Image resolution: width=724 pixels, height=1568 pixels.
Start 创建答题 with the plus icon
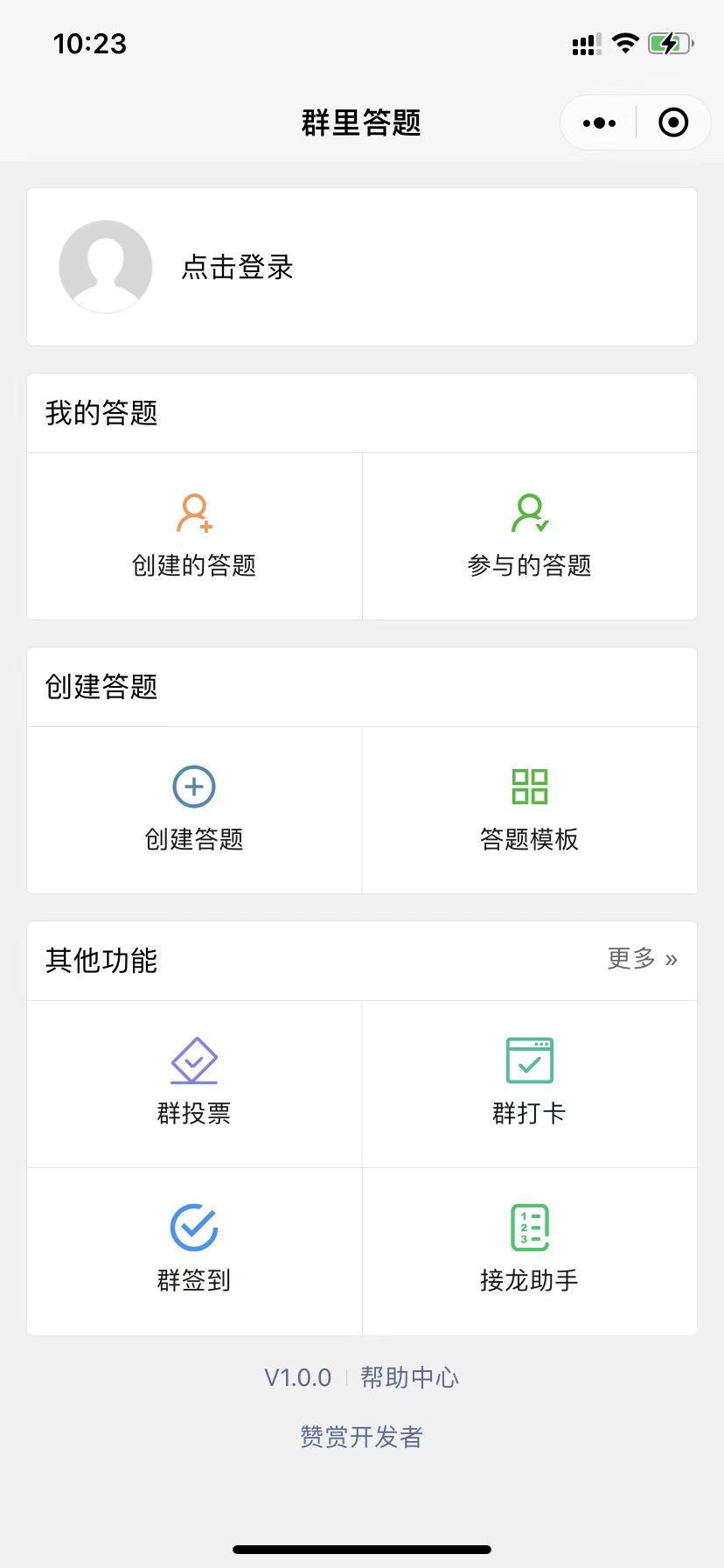[x=194, y=810]
